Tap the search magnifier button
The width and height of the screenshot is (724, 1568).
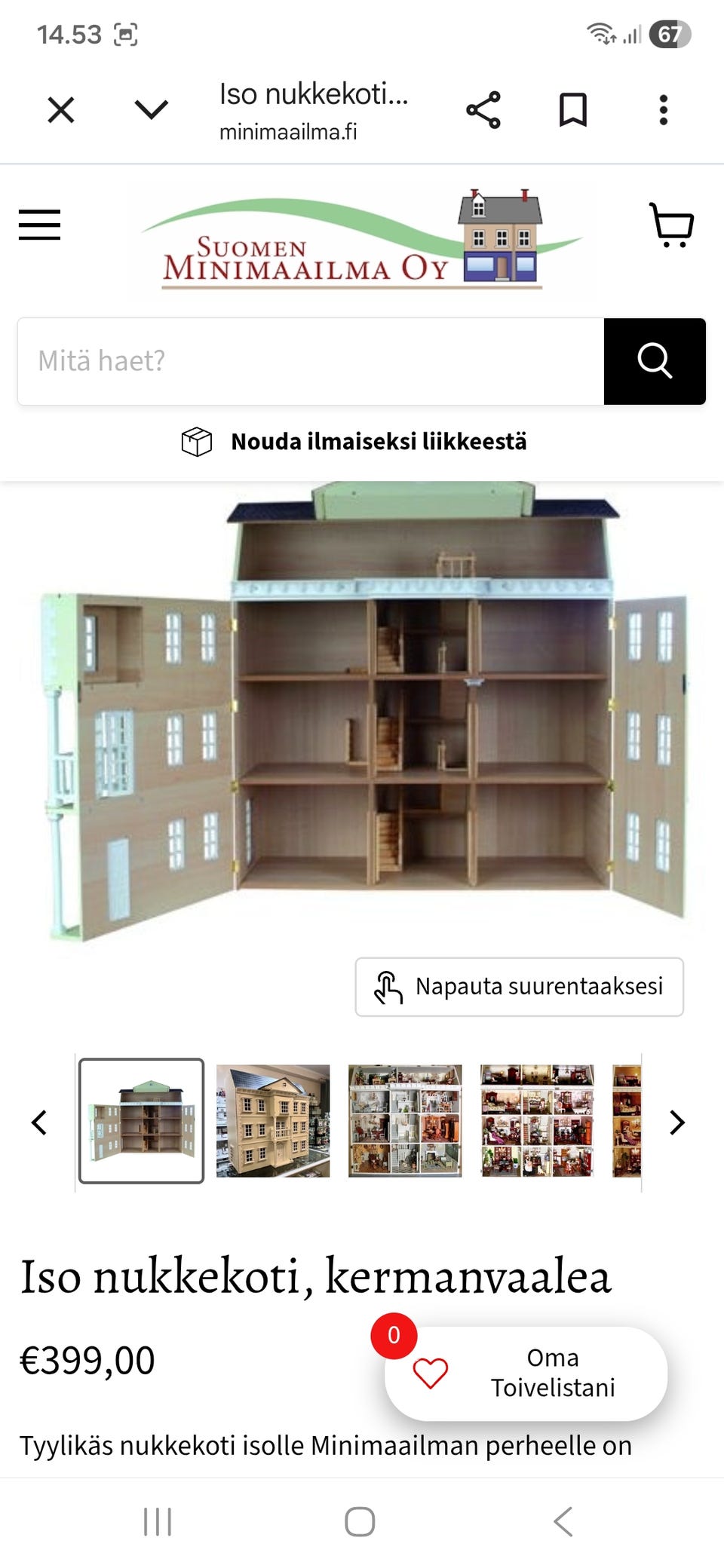click(655, 362)
